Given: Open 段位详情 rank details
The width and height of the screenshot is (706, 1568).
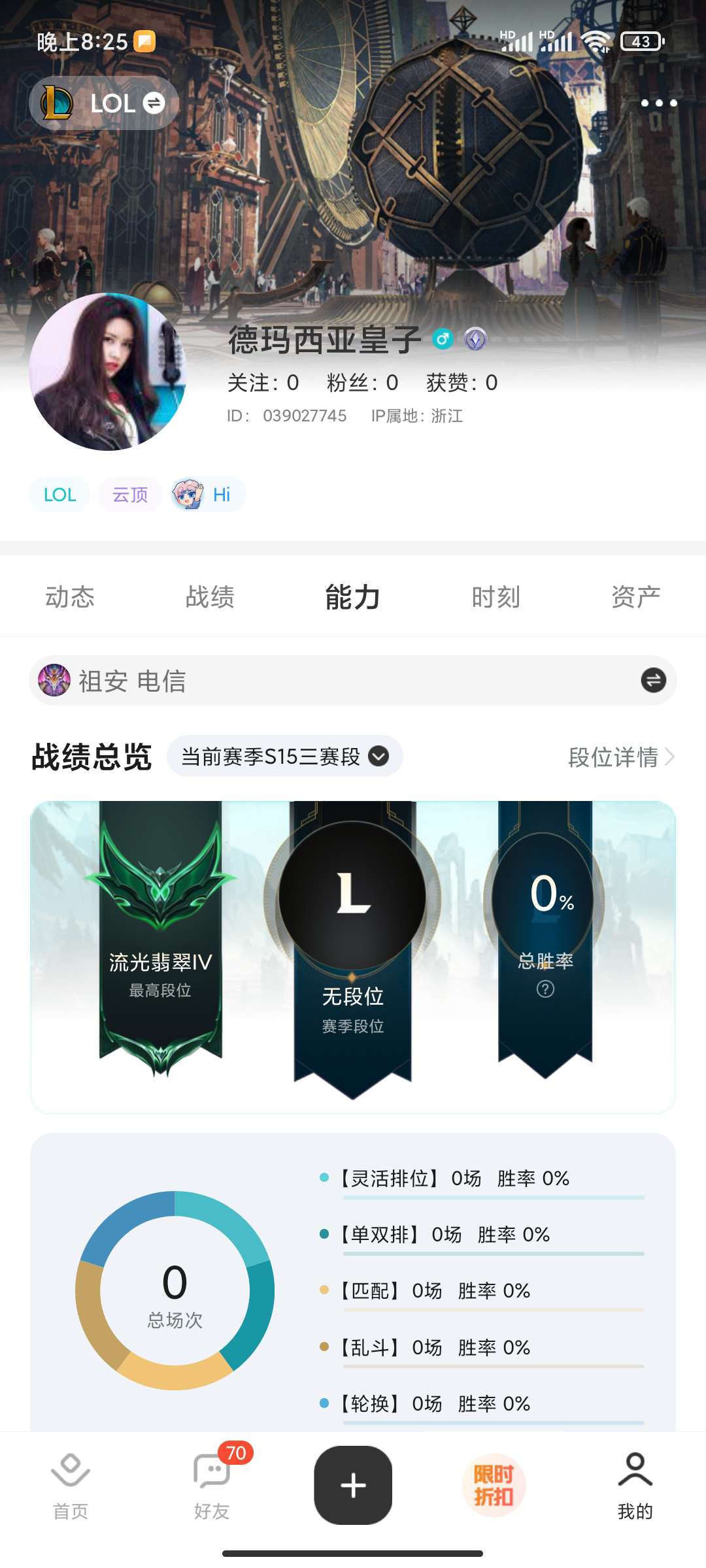Looking at the screenshot, I should (x=620, y=757).
